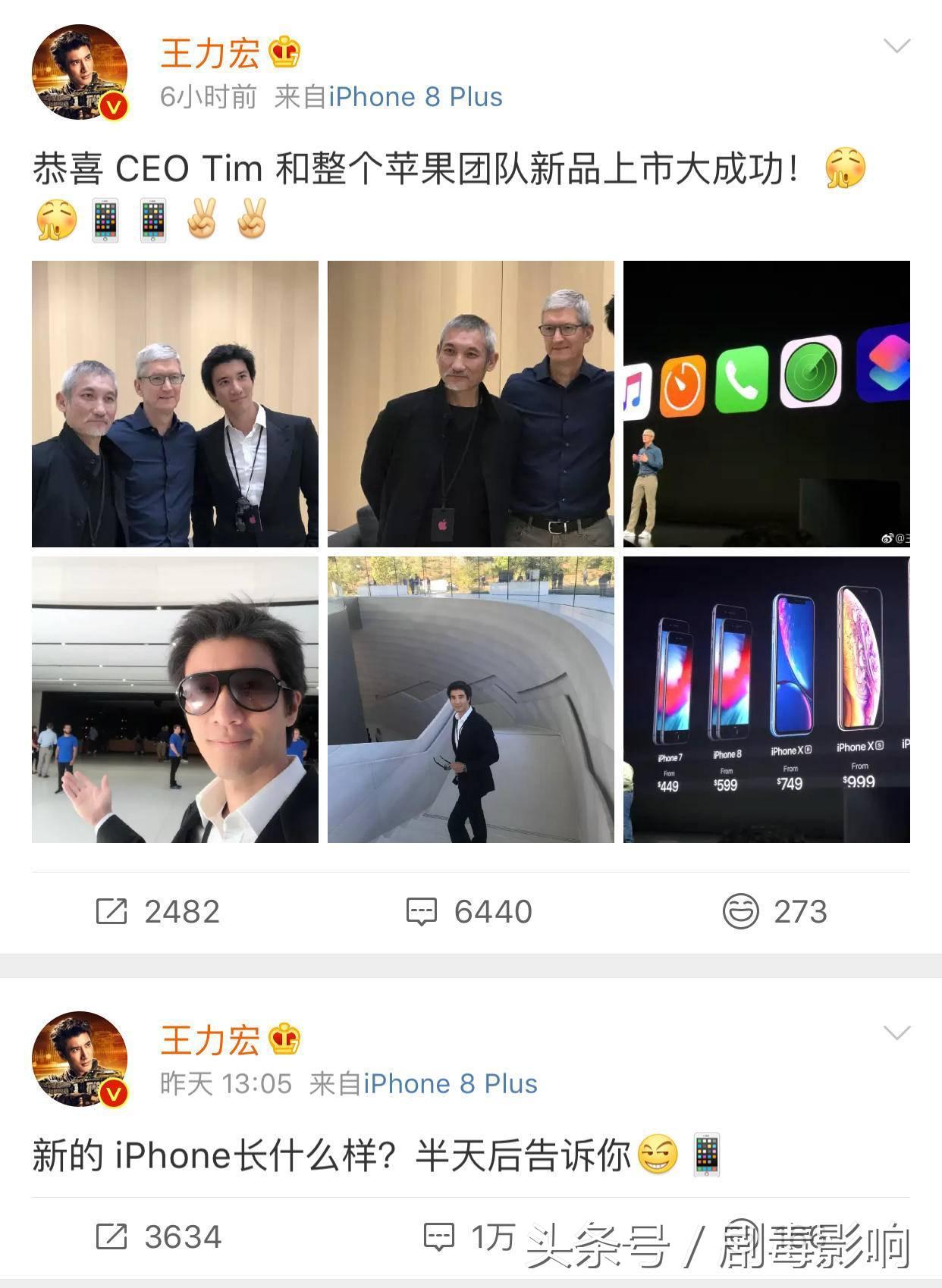Open the profile avatar on the first post
Image resolution: width=942 pixels, height=1288 pixels.
click(79, 73)
